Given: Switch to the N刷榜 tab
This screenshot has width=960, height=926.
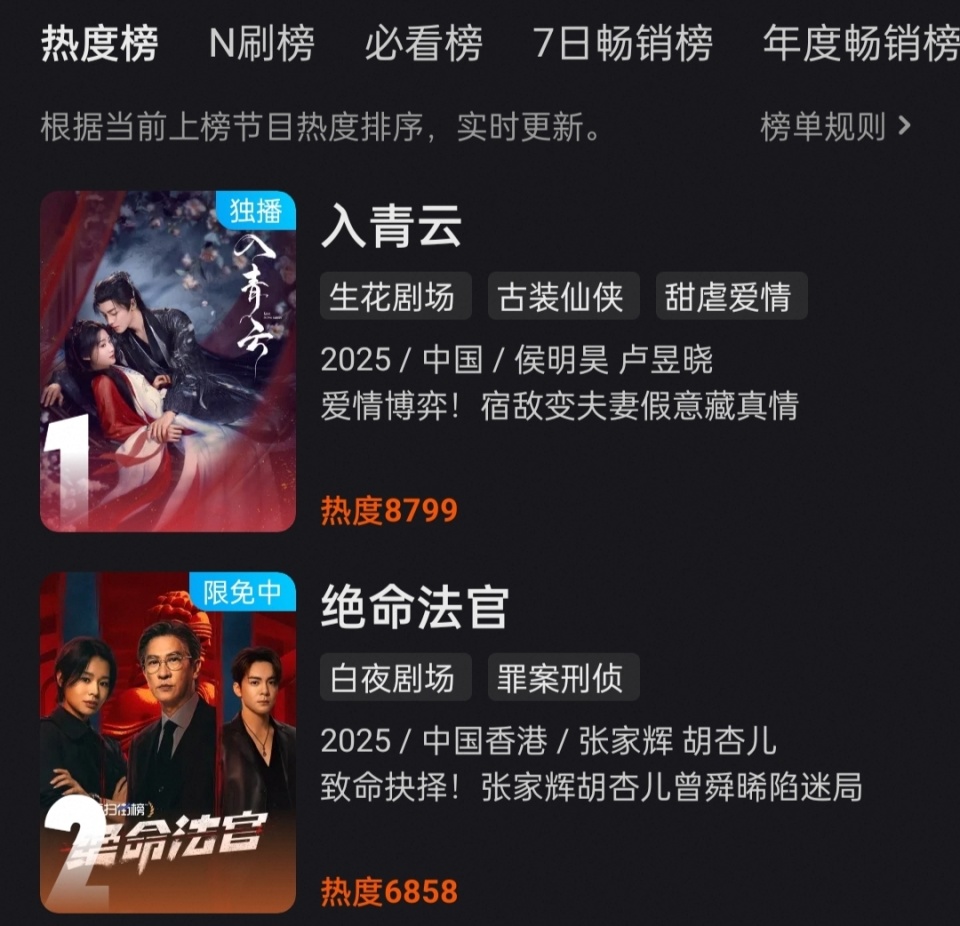Looking at the screenshot, I should [262, 44].
